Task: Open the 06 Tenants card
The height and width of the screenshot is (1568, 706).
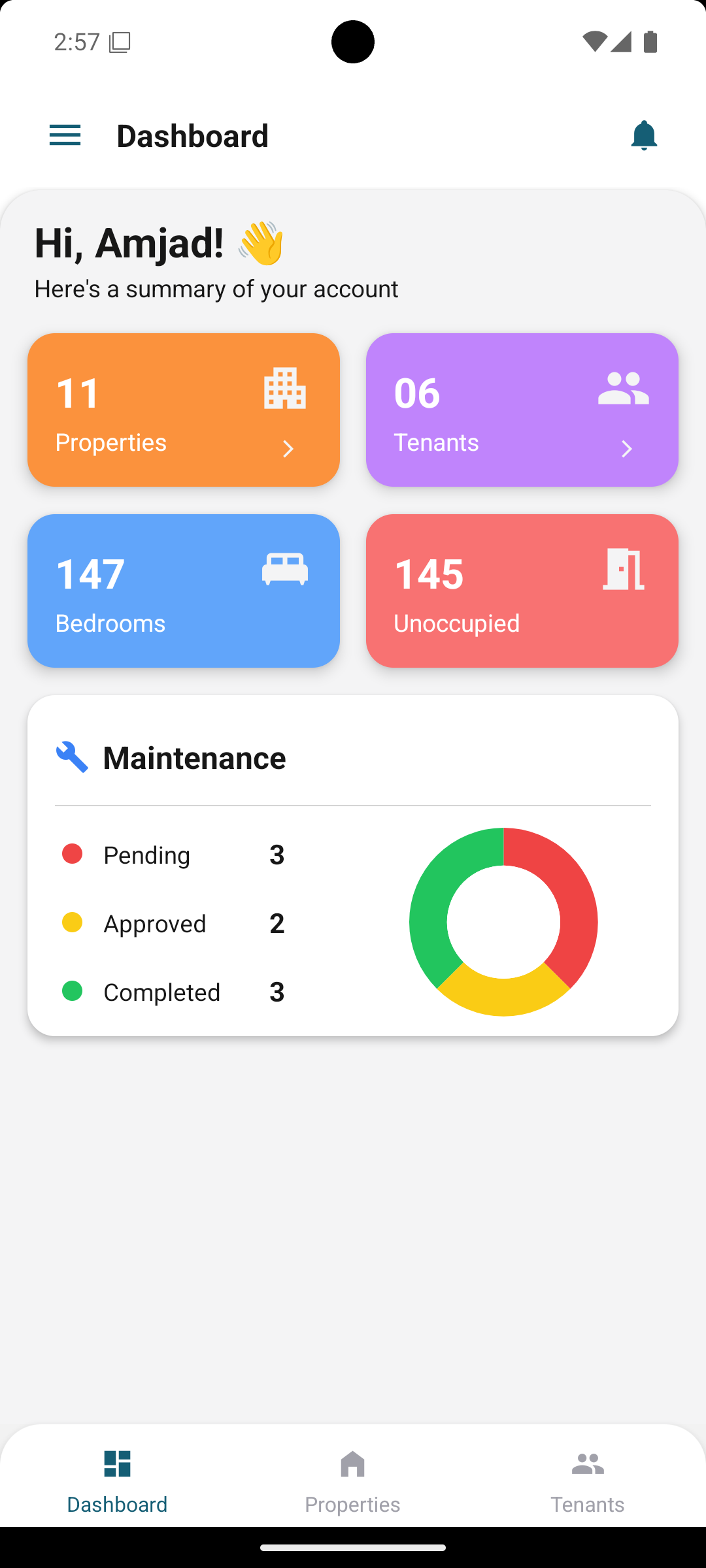Action: tap(522, 410)
